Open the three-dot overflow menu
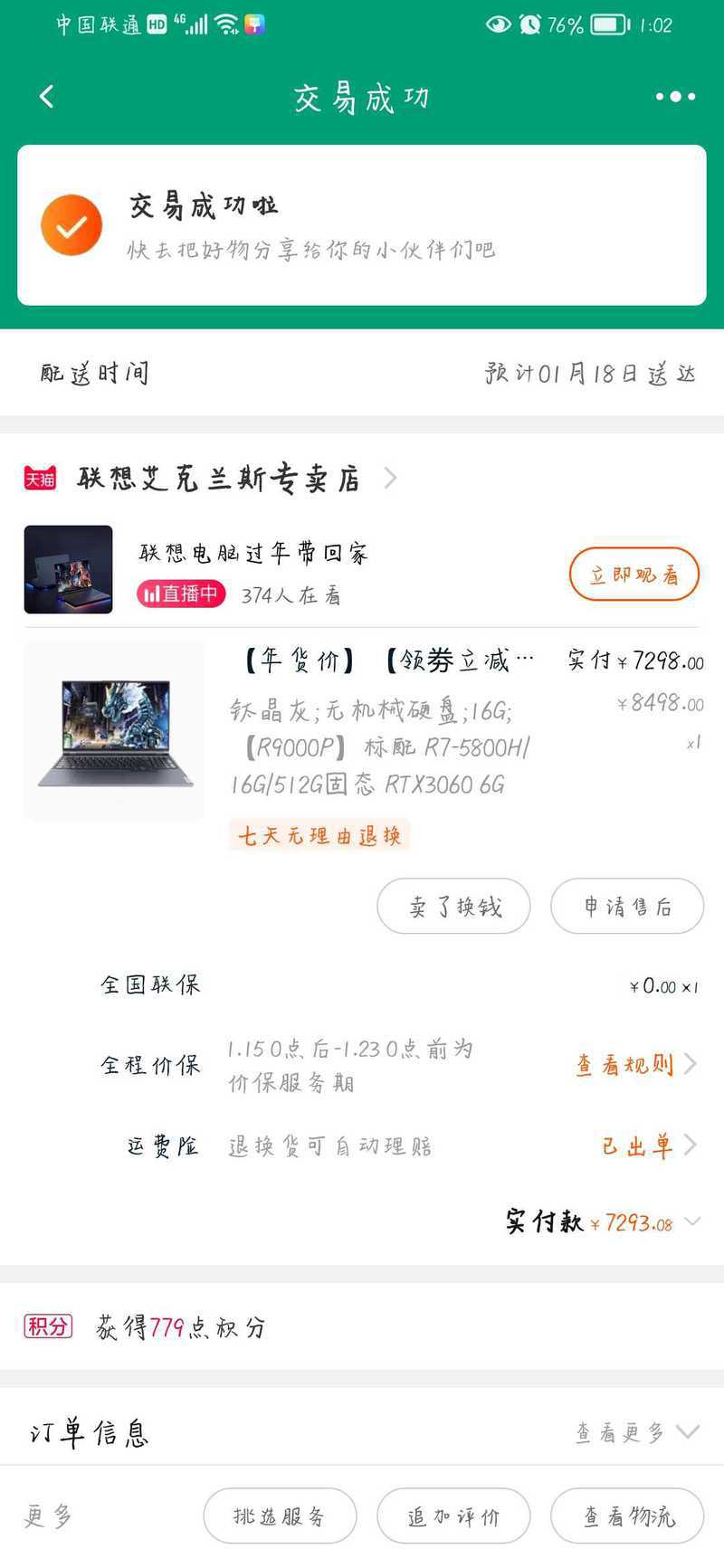Screen dimensions: 724x1568 pos(675,97)
